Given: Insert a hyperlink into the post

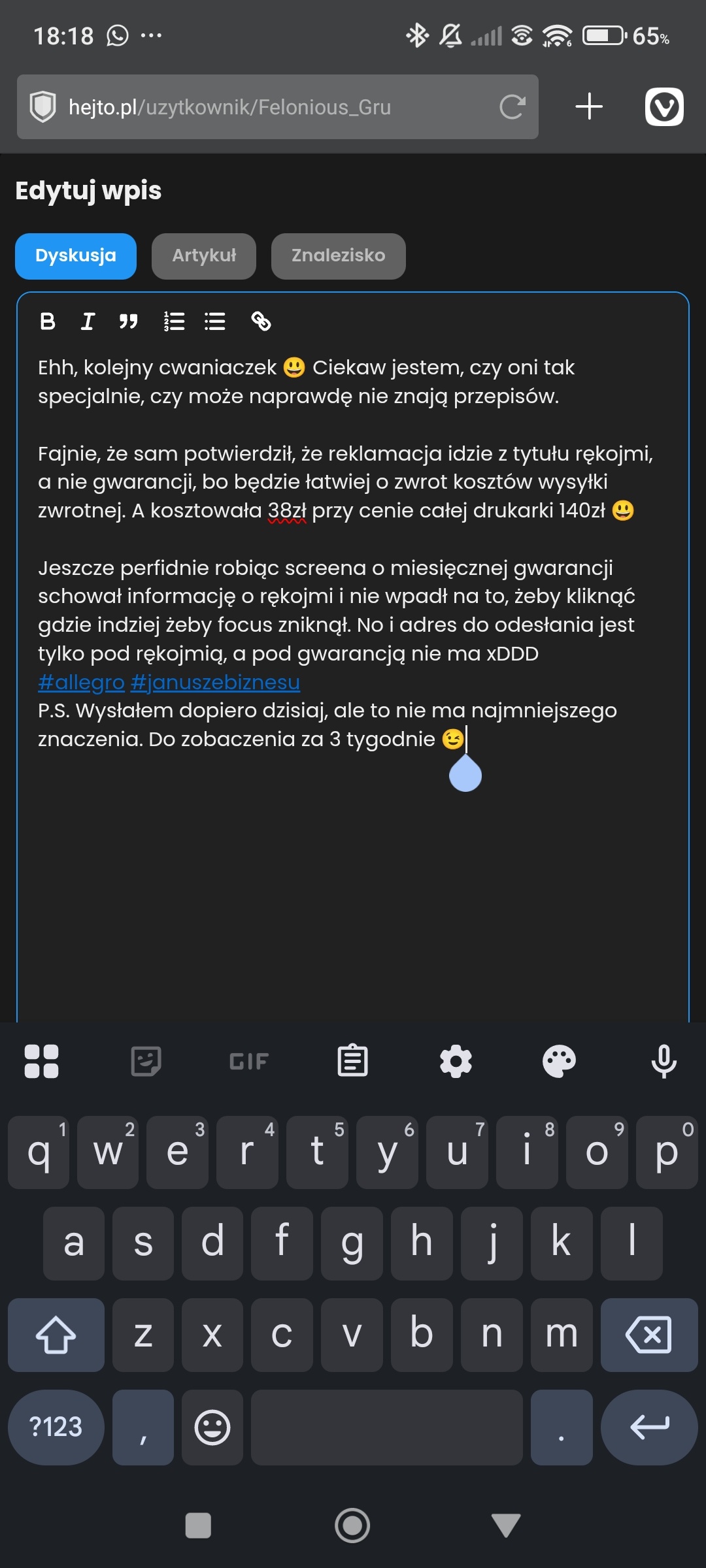Looking at the screenshot, I should click(x=261, y=321).
